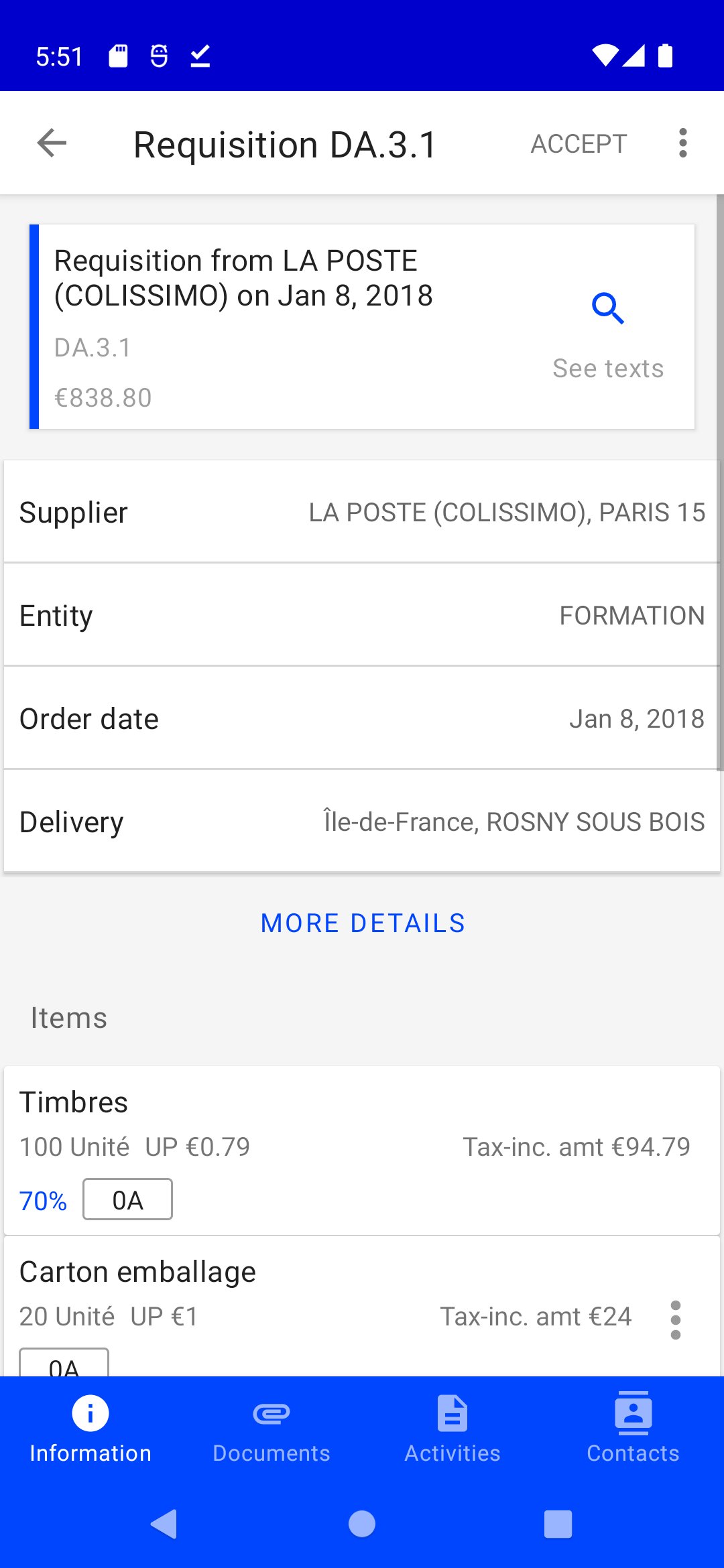
Task: Open the Supplier row
Action: tap(362, 512)
